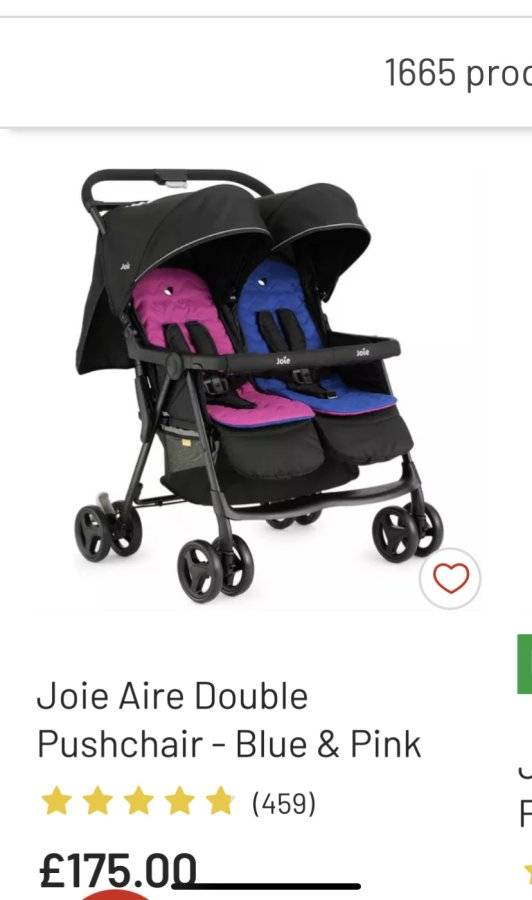Open Joie Aire Double Pushchair title link
Screen dimensions: 532x900
coord(229,720)
